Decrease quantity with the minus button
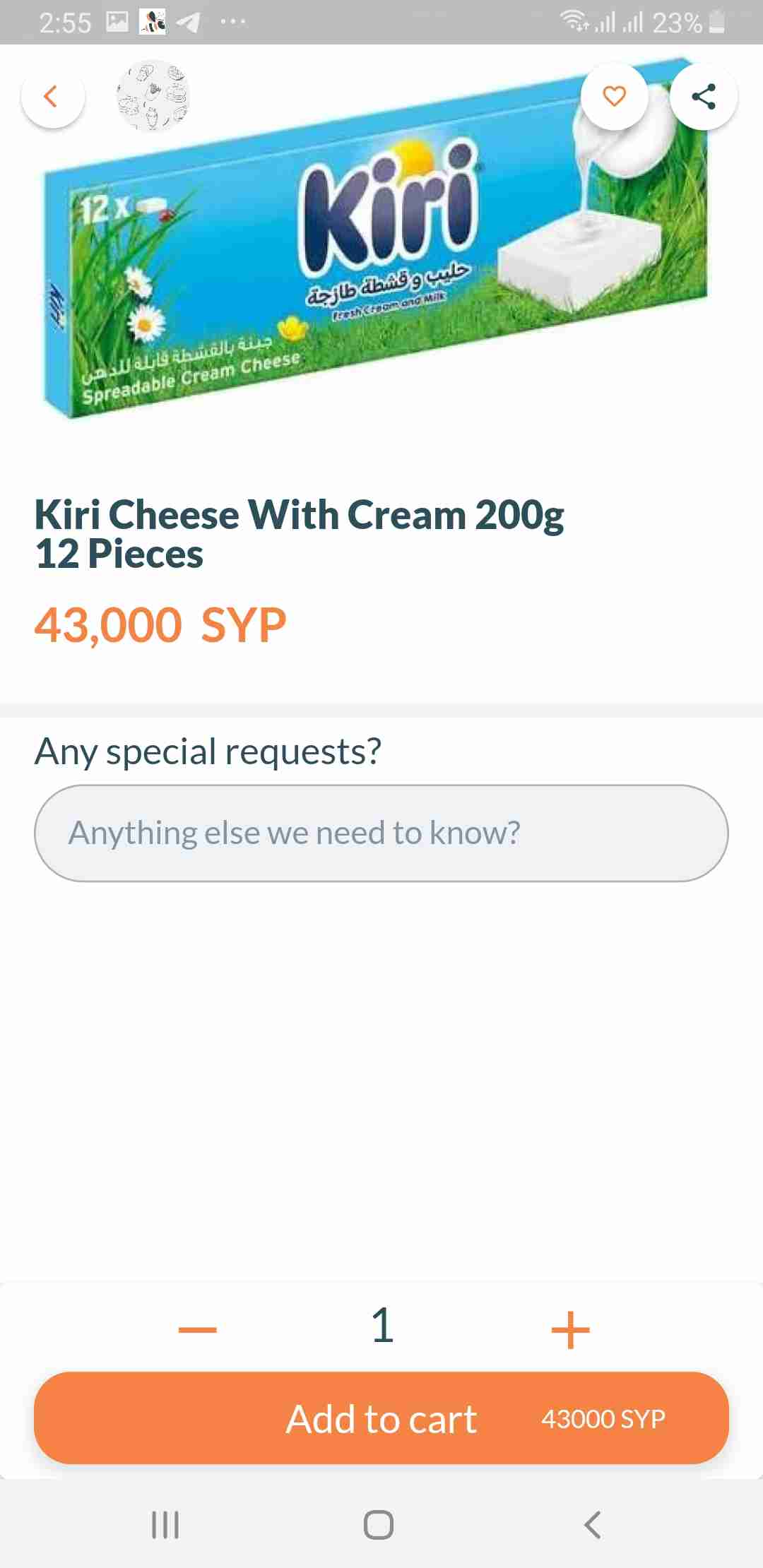The image size is (763, 1568). pyautogui.click(x=198, y=1329)
